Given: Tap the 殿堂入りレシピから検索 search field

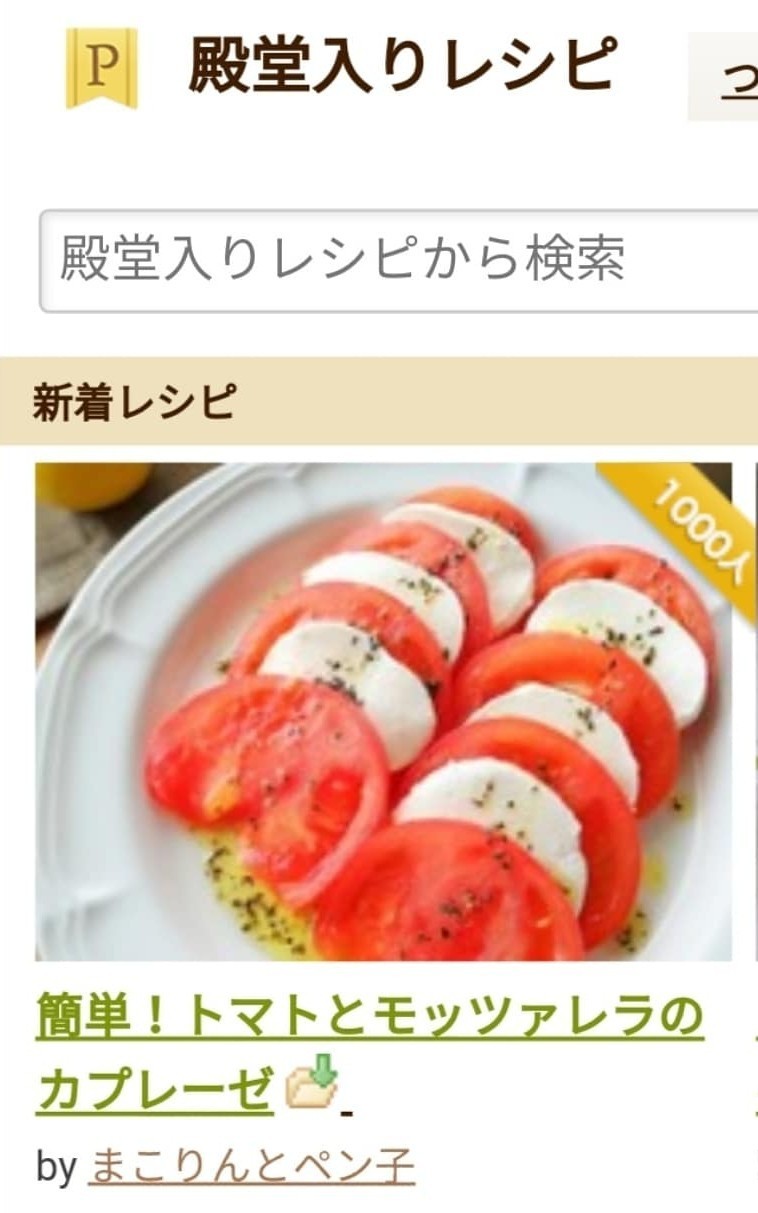Looking at the screenshot, I should [x=400, y=260].
